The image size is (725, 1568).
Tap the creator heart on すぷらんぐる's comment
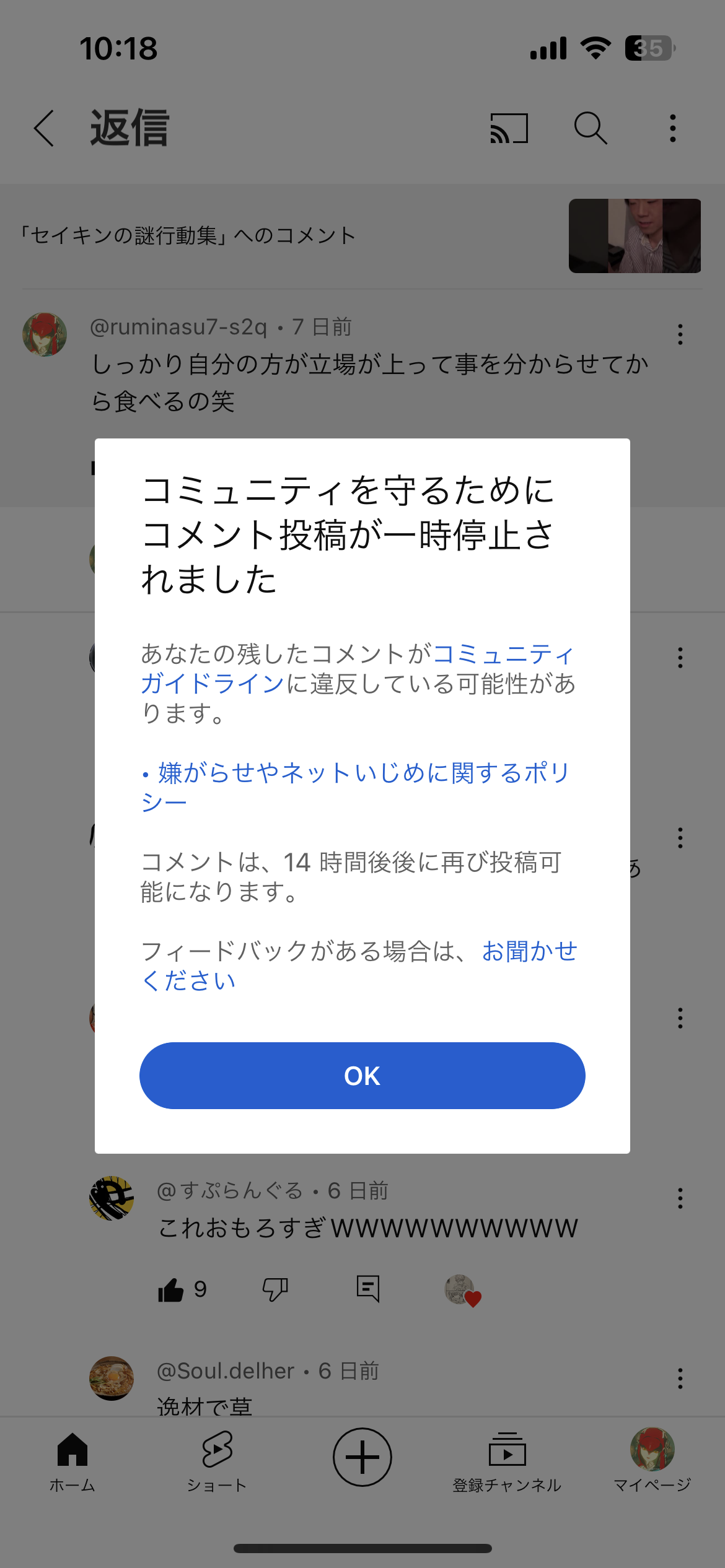tap(463, 1290)
